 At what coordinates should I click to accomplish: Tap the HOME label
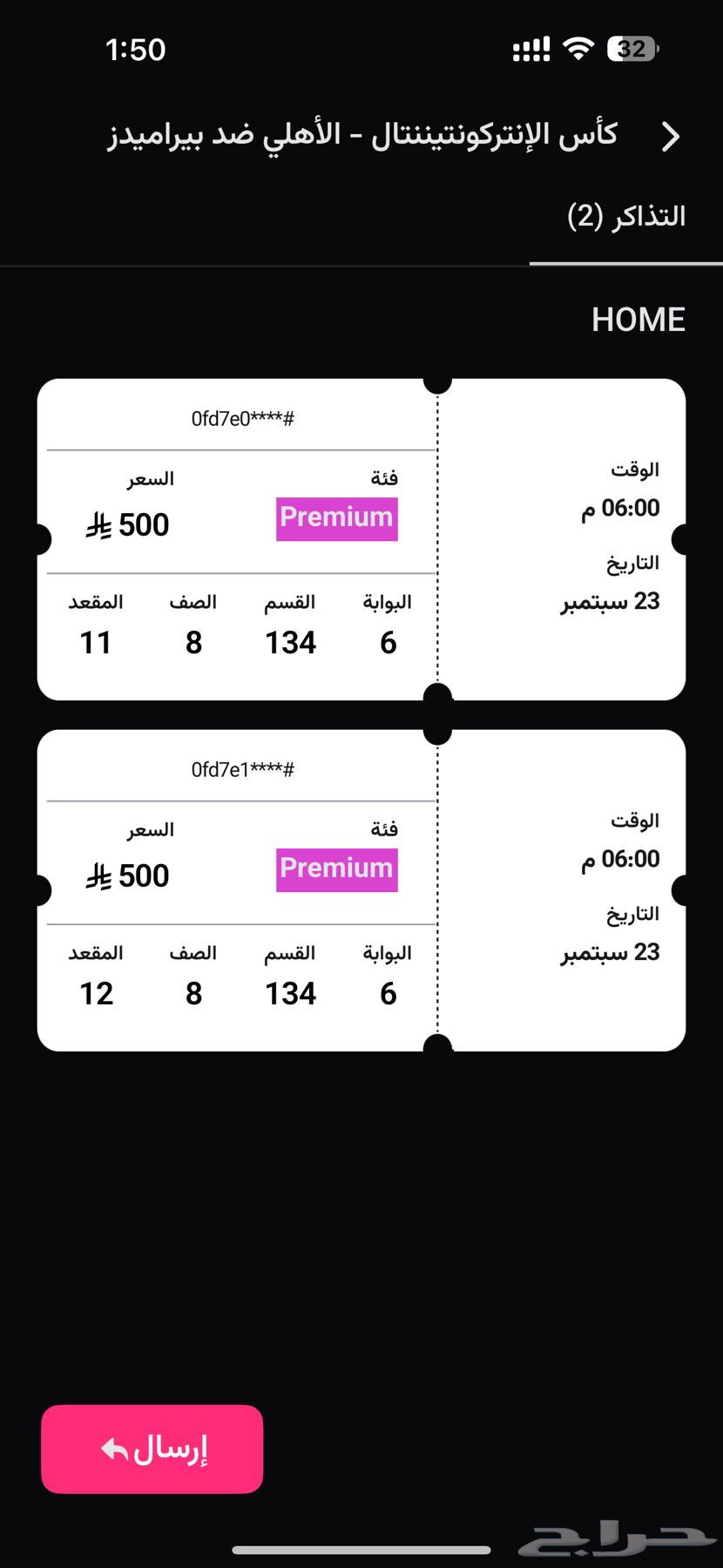[x=639, y=320]
